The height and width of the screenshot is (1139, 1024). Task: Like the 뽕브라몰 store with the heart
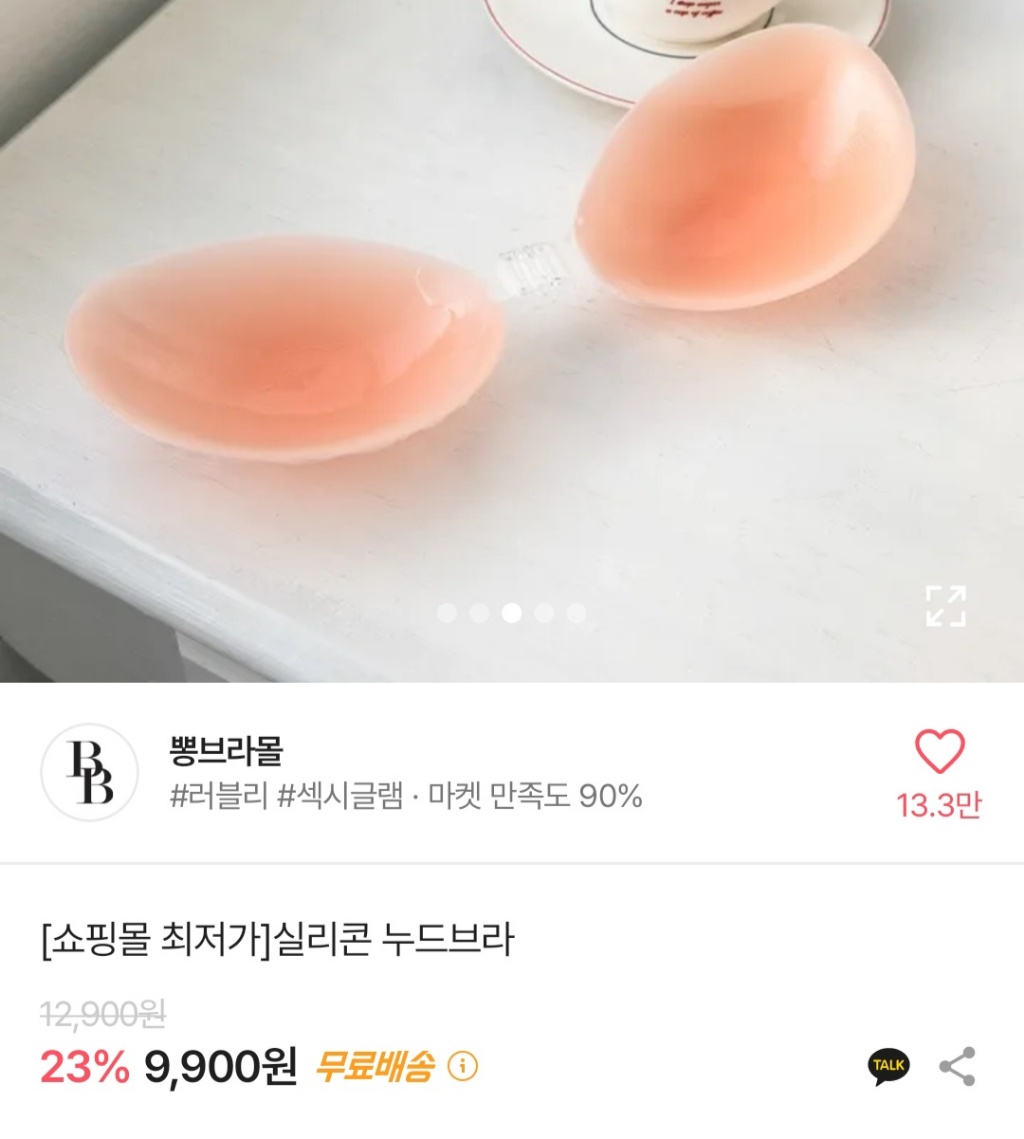(939, 753)
